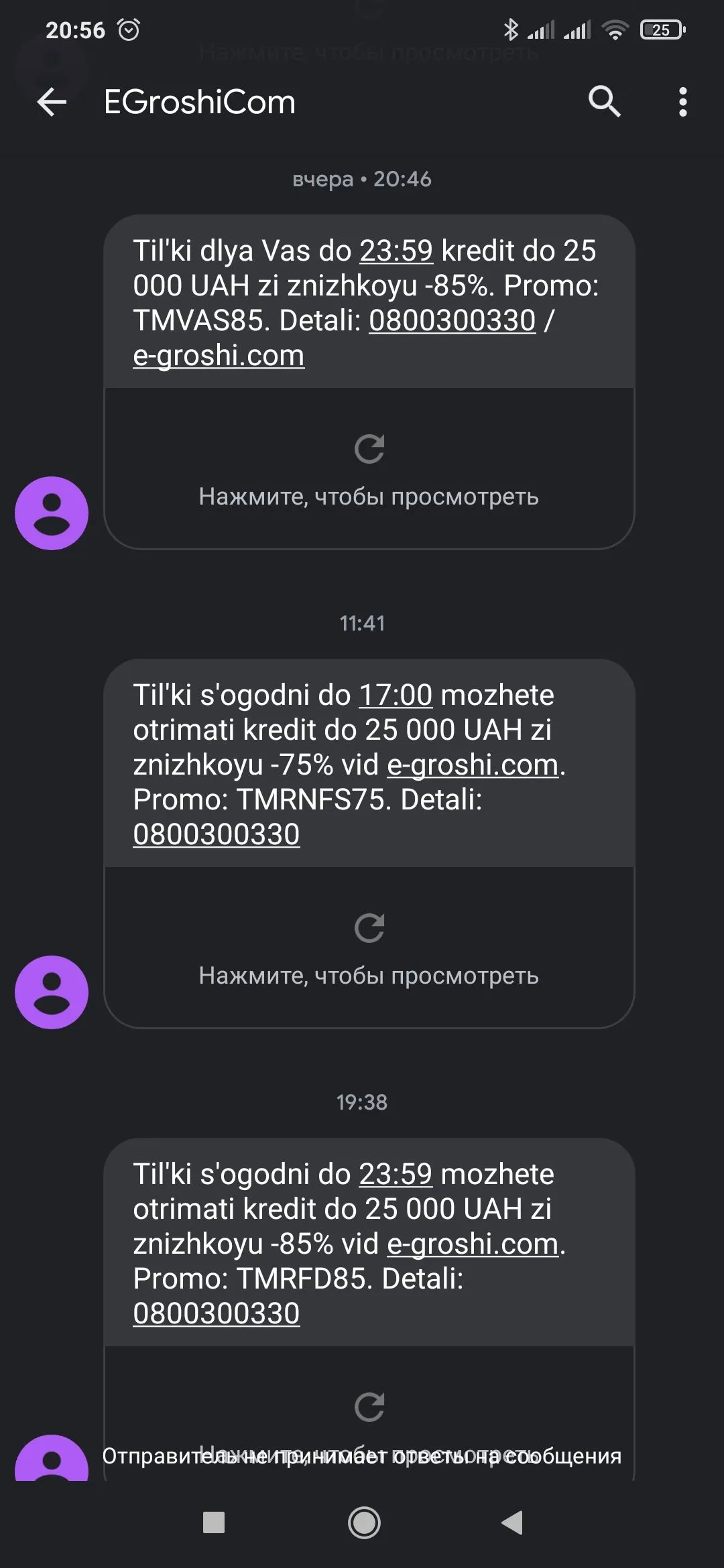Call 0800300330 from the TMRFD85 message

pos(216,1313)
